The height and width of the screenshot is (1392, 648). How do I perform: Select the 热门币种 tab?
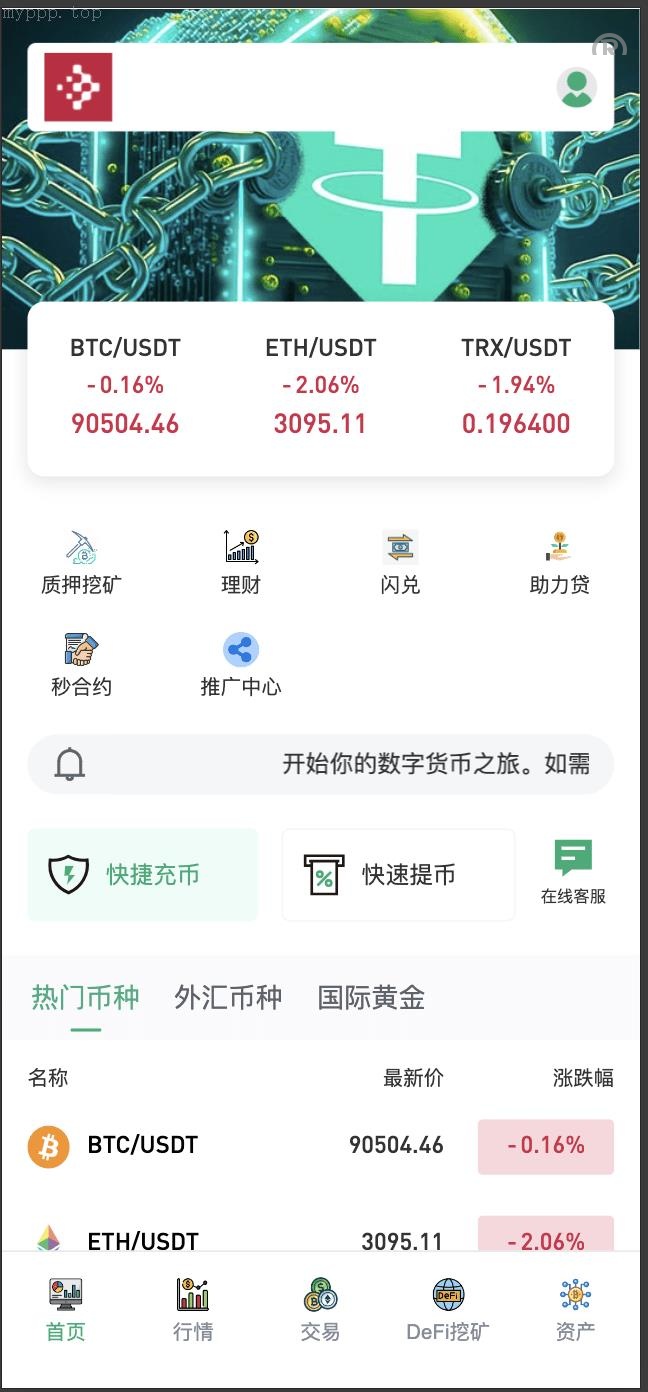(x=85, y=997)
